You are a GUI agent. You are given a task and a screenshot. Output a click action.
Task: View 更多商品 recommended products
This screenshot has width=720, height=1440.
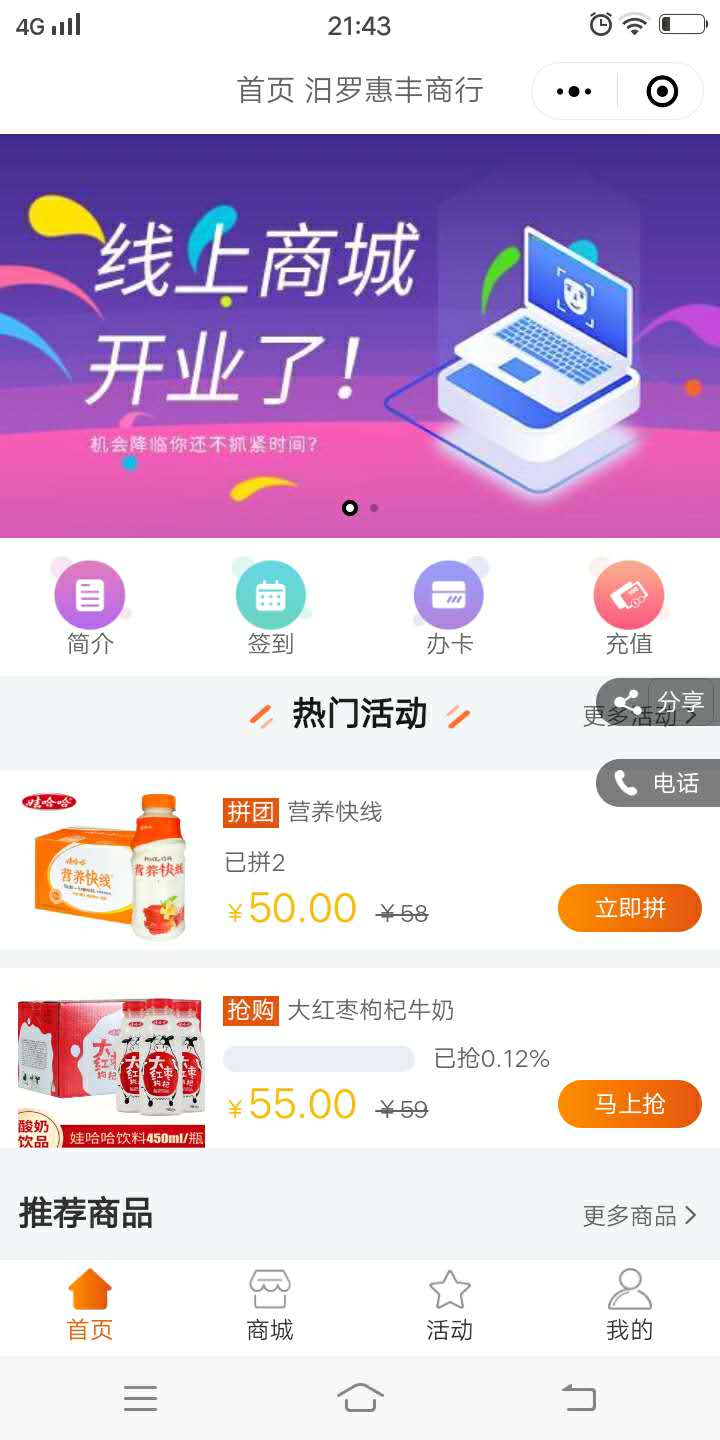tap(640, 1215)
